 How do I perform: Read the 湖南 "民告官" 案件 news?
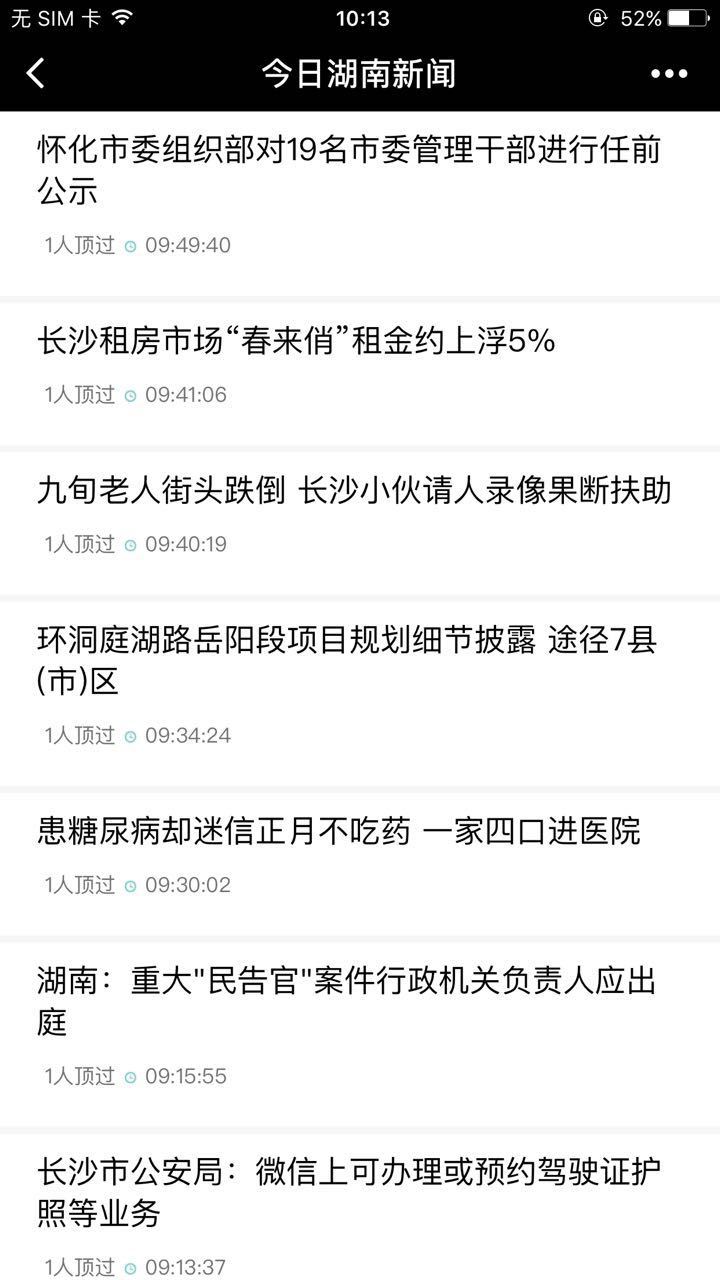[x=346, y=1001]
